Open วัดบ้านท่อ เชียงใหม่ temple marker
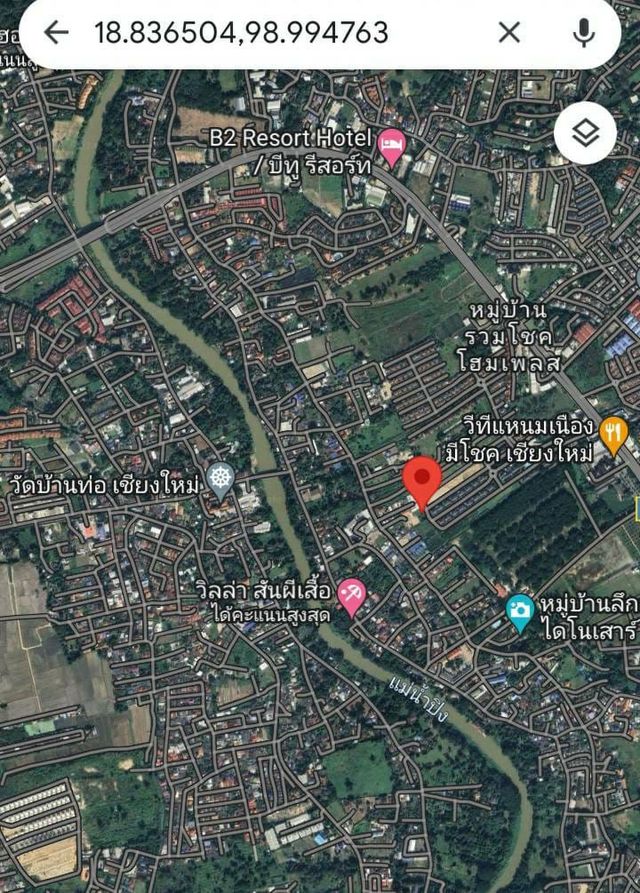The image size is (640, 893). click(220, 481)
